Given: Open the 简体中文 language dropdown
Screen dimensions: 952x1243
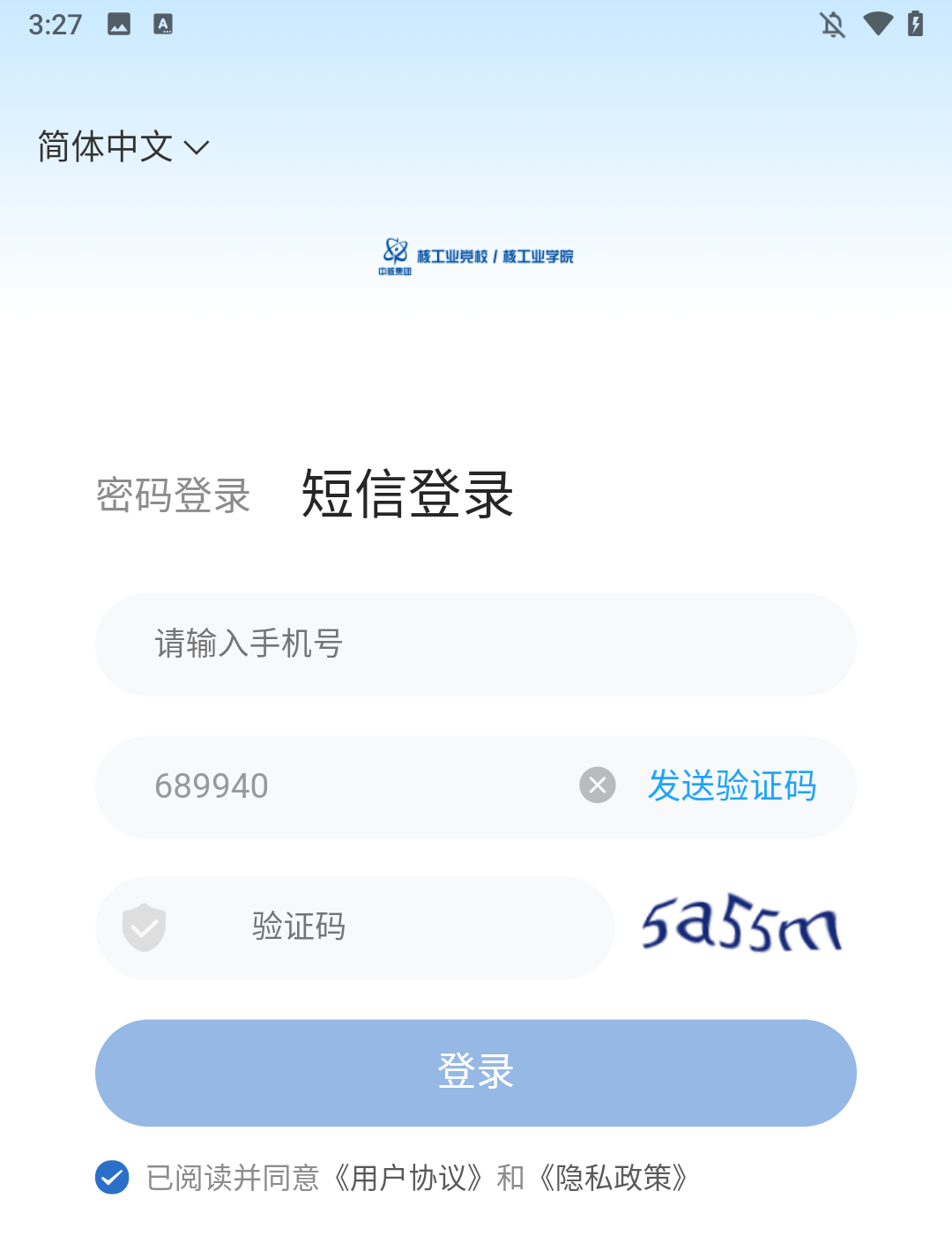Looking at the screenshot, I should (x=106, y=146).
